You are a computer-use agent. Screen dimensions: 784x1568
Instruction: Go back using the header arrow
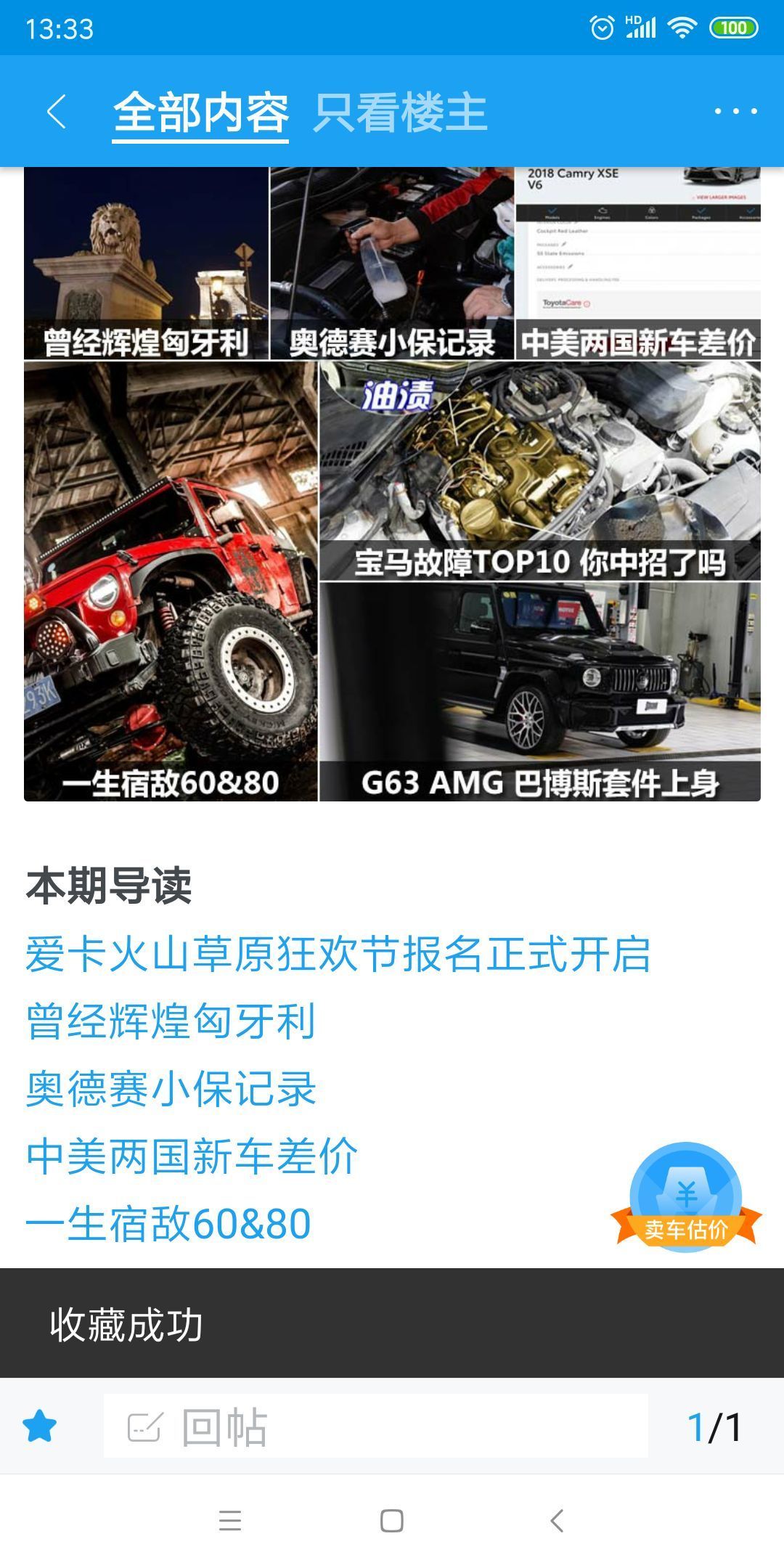(56, 112)
